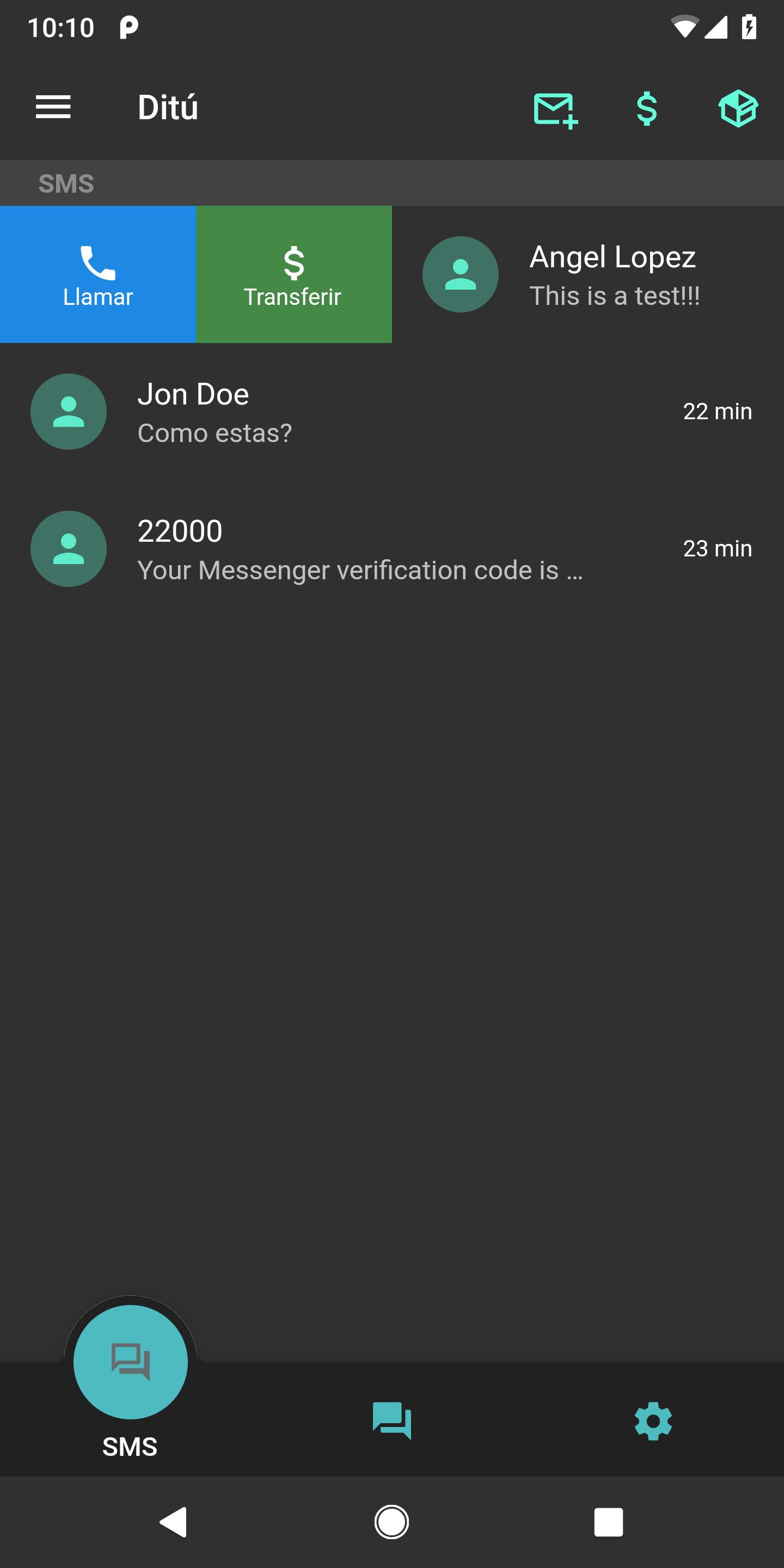Open the dollar balance icon in toolbar
The width and height of the screenshot is (784, 1568).
coord(646,109)
